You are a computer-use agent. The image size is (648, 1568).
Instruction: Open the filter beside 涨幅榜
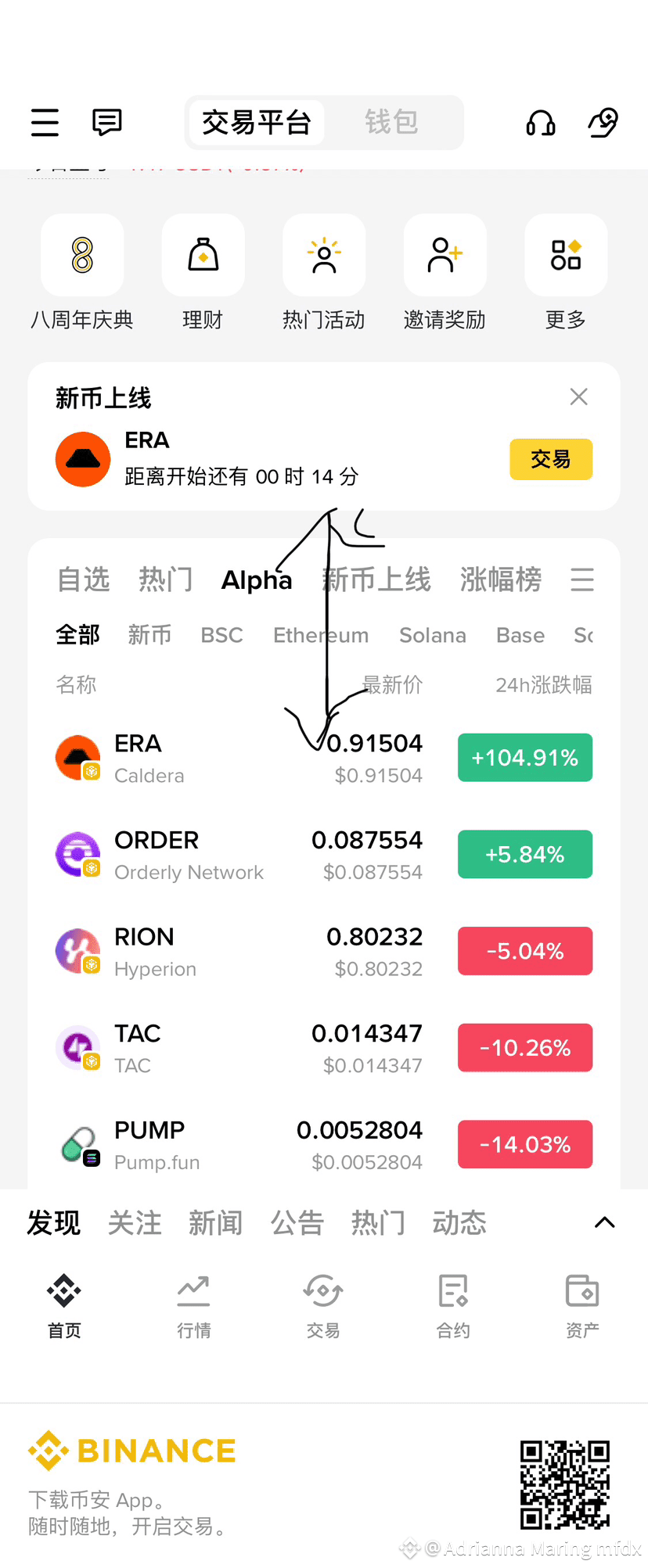click(582, 579)
